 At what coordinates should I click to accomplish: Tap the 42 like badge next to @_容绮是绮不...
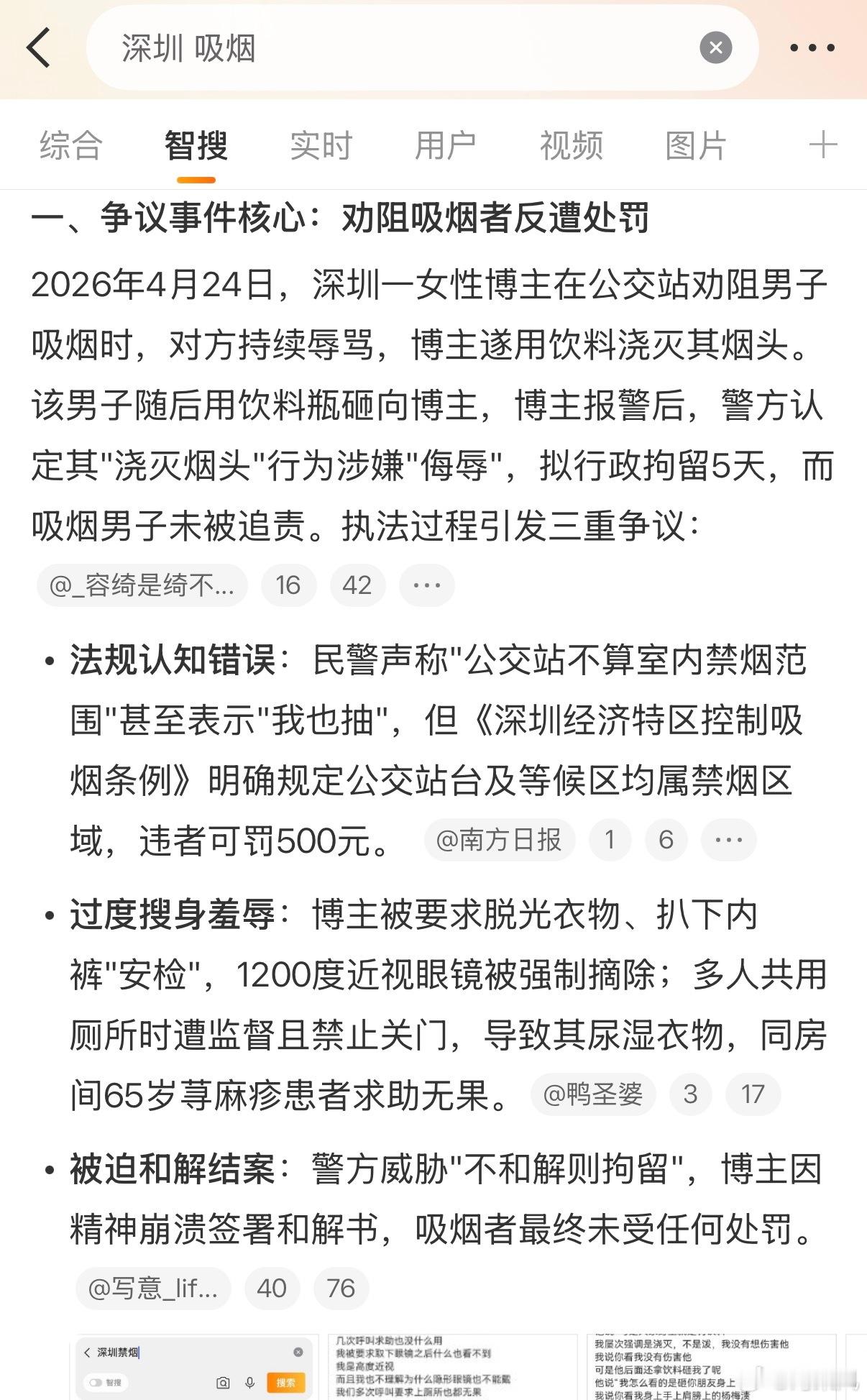[357, 585]
